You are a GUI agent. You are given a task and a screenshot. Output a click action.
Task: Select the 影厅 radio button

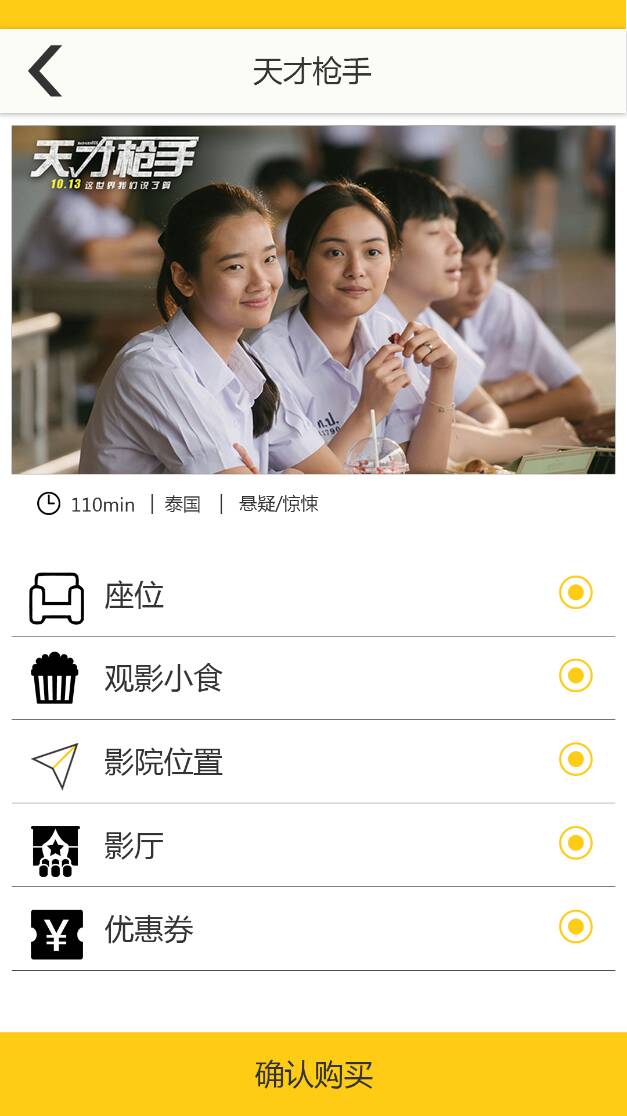(x=575, y=843)
